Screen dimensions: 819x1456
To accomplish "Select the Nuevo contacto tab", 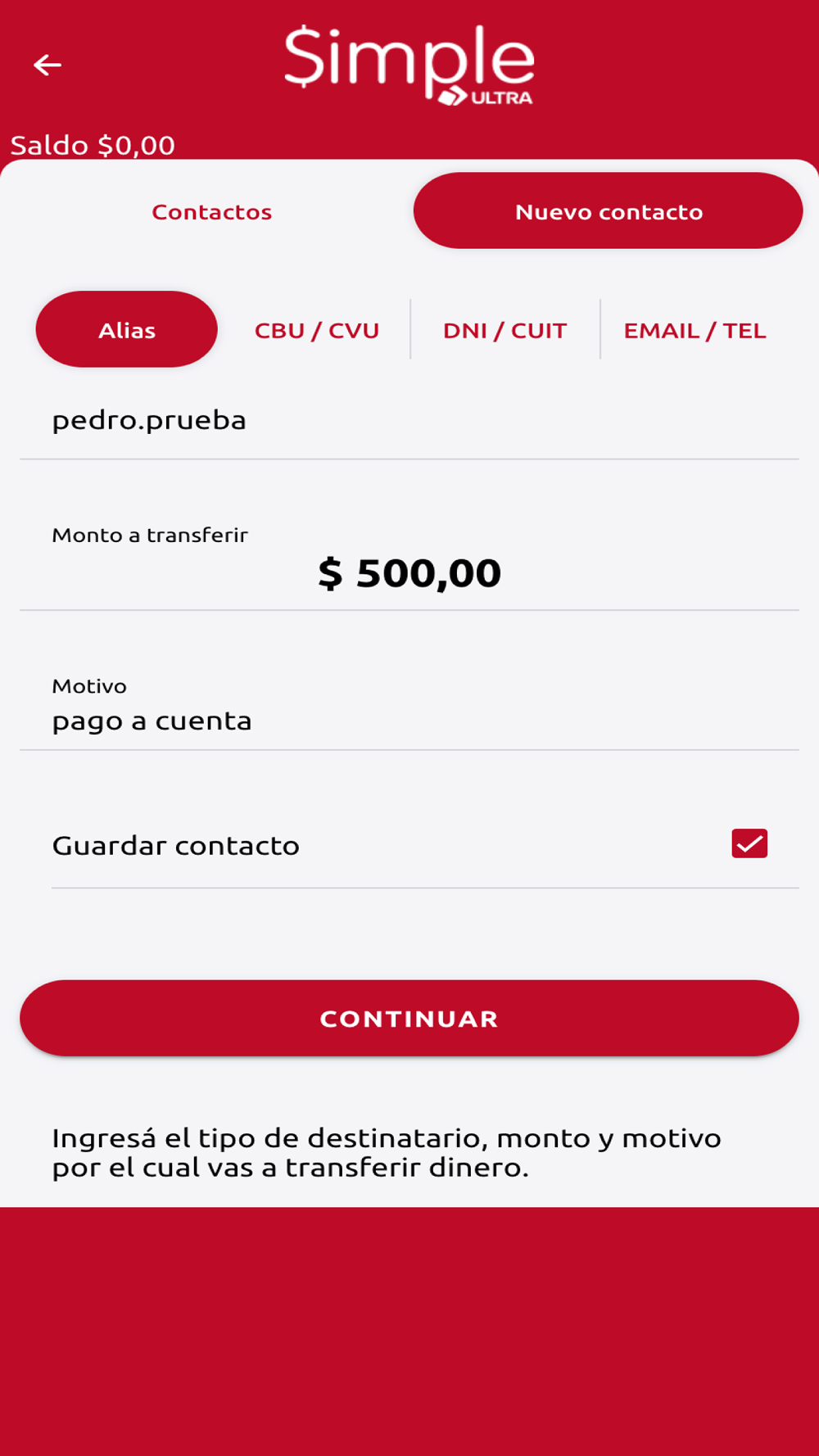I will coord(608,210).
